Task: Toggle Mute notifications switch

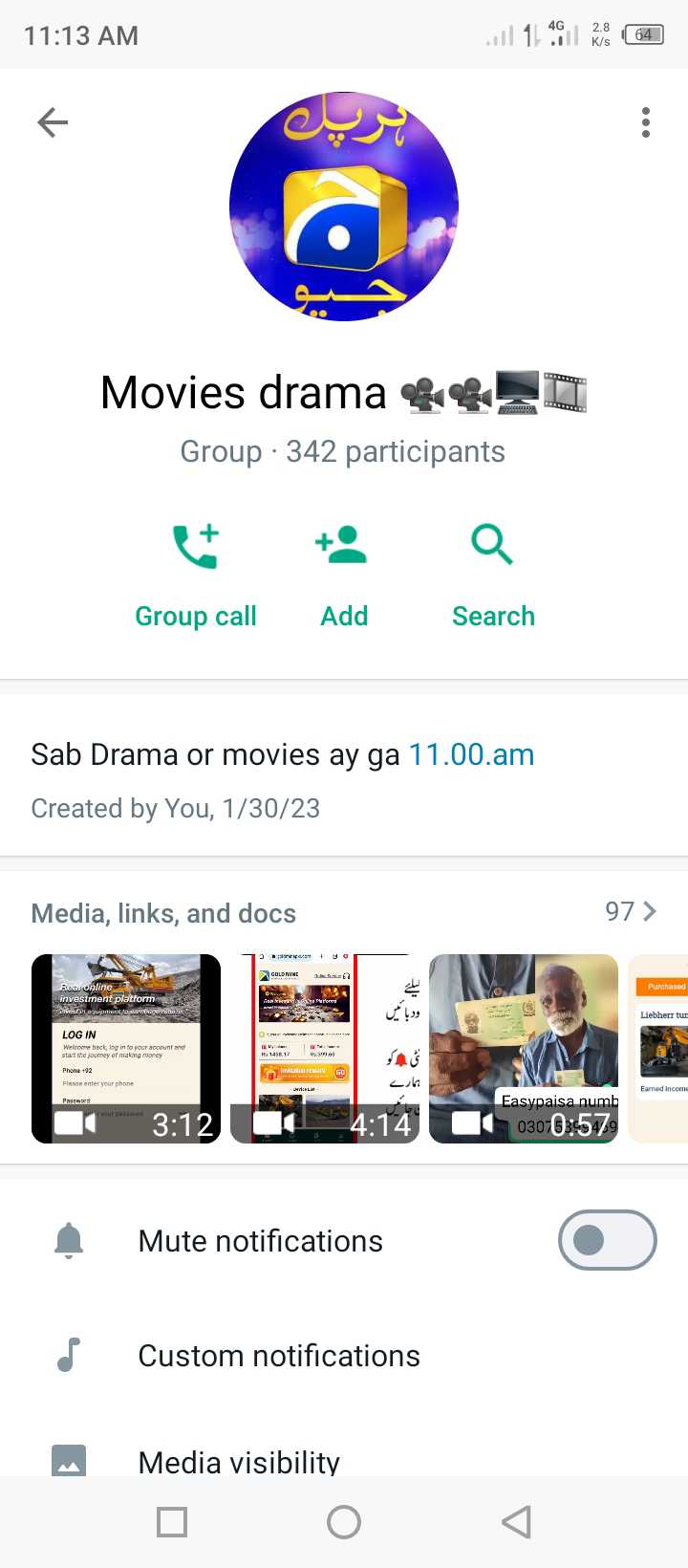Action: tap(607, 1240)
